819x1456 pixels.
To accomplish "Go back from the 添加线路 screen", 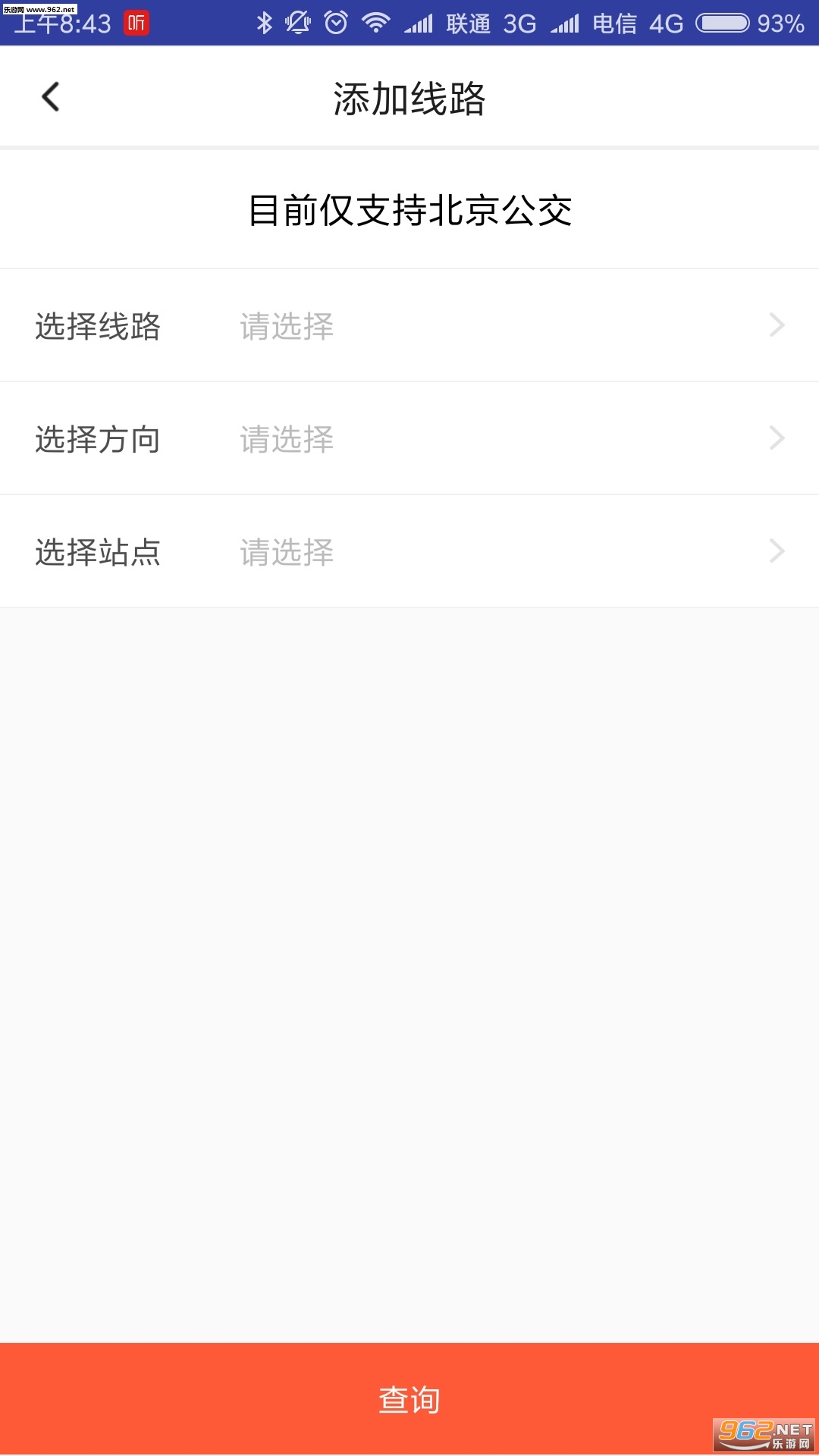I will tap(51, 97).
